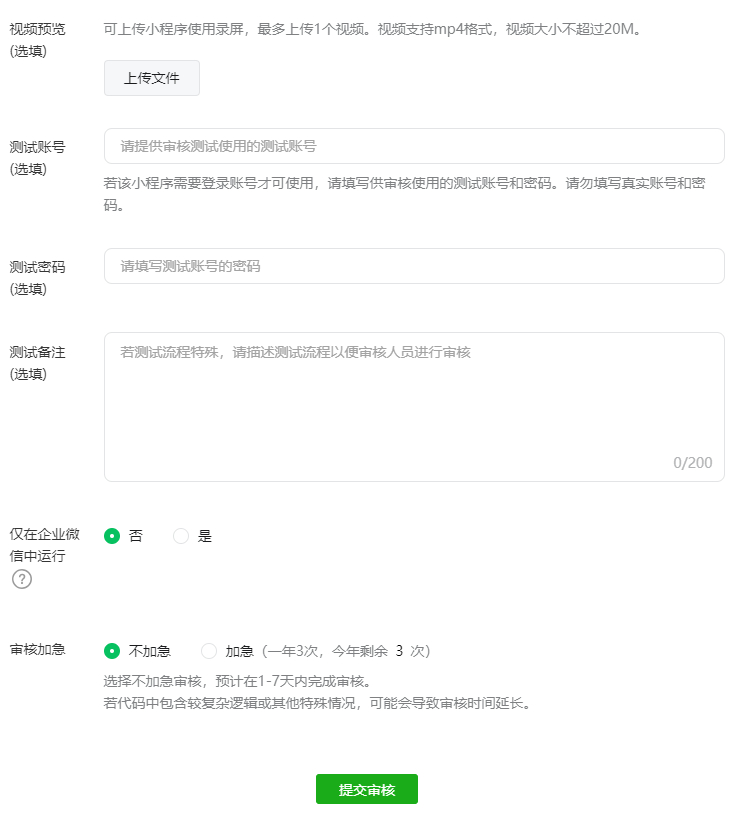The image size is (734, 820).
Task: Choose the 加急 review option
Action: 209,651
